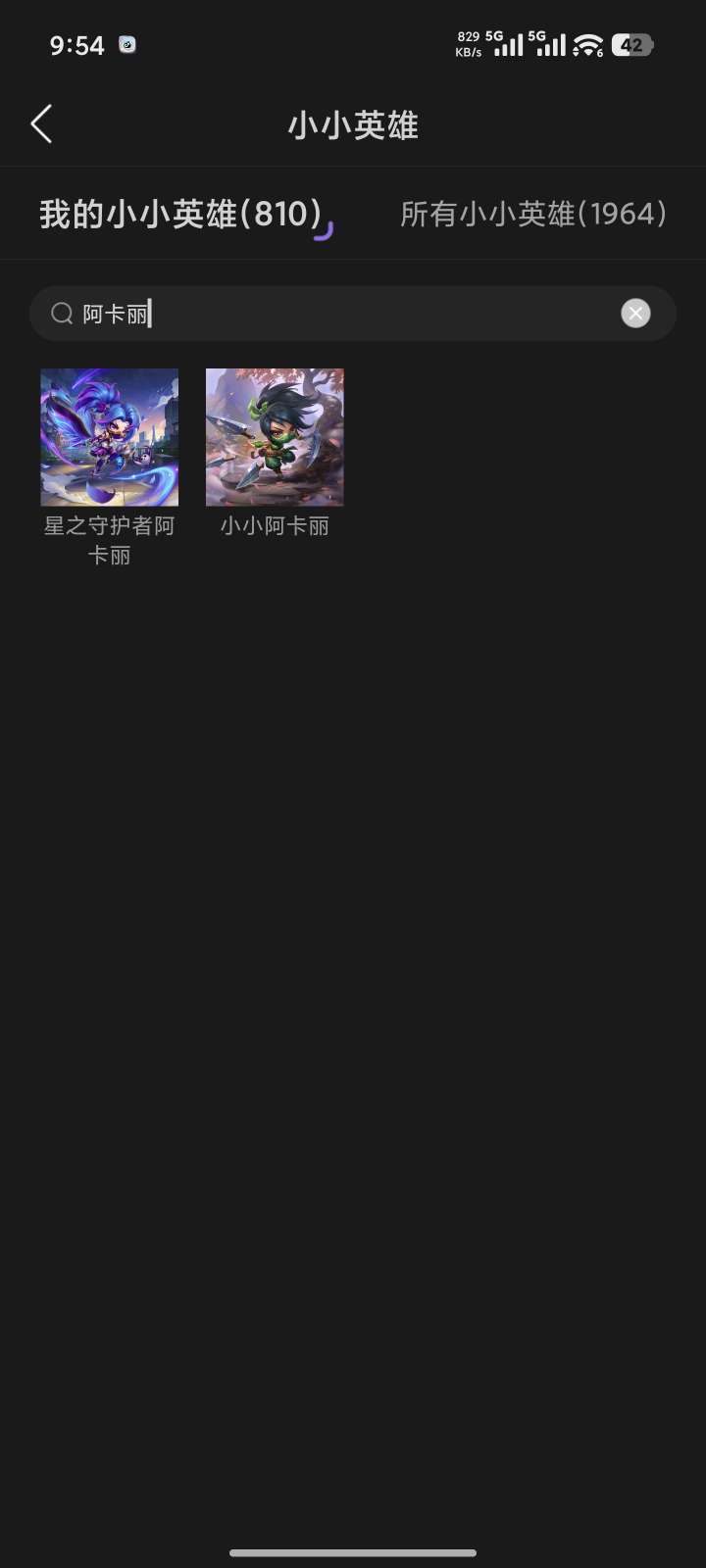Select the 我的小小英雄(810) tab
The image size is (706, 1568).
181,214
